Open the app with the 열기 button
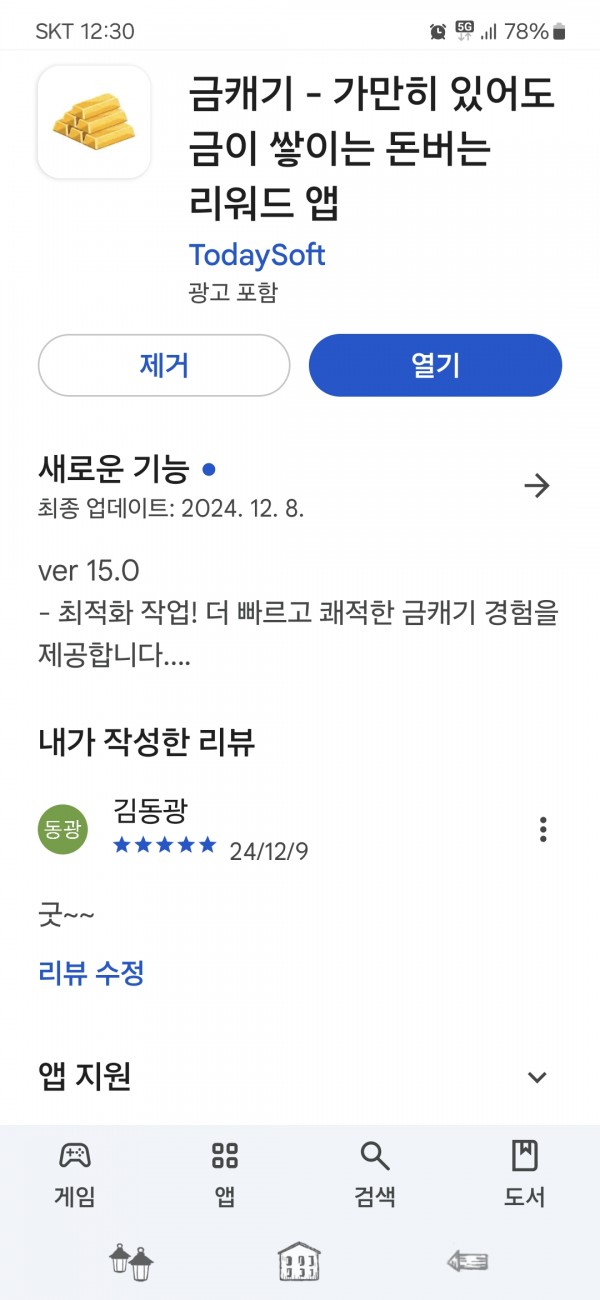600x1300 pixels. [435, 365]
